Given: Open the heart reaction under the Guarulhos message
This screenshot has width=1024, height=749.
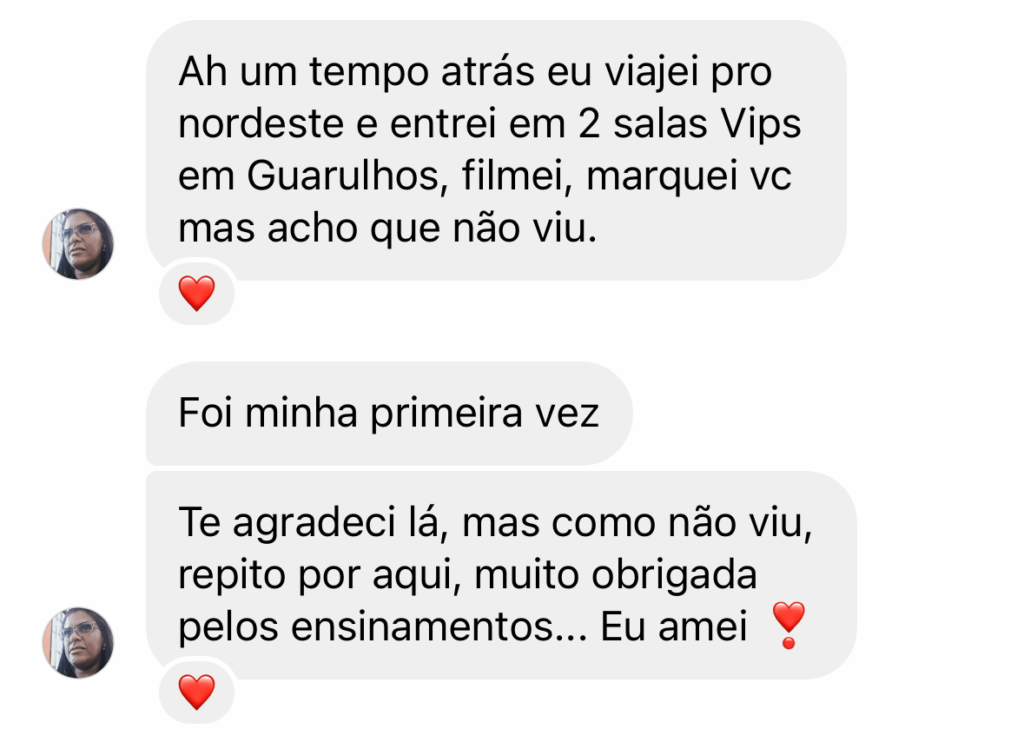Looking at the screenshot, I should (196, 293).
